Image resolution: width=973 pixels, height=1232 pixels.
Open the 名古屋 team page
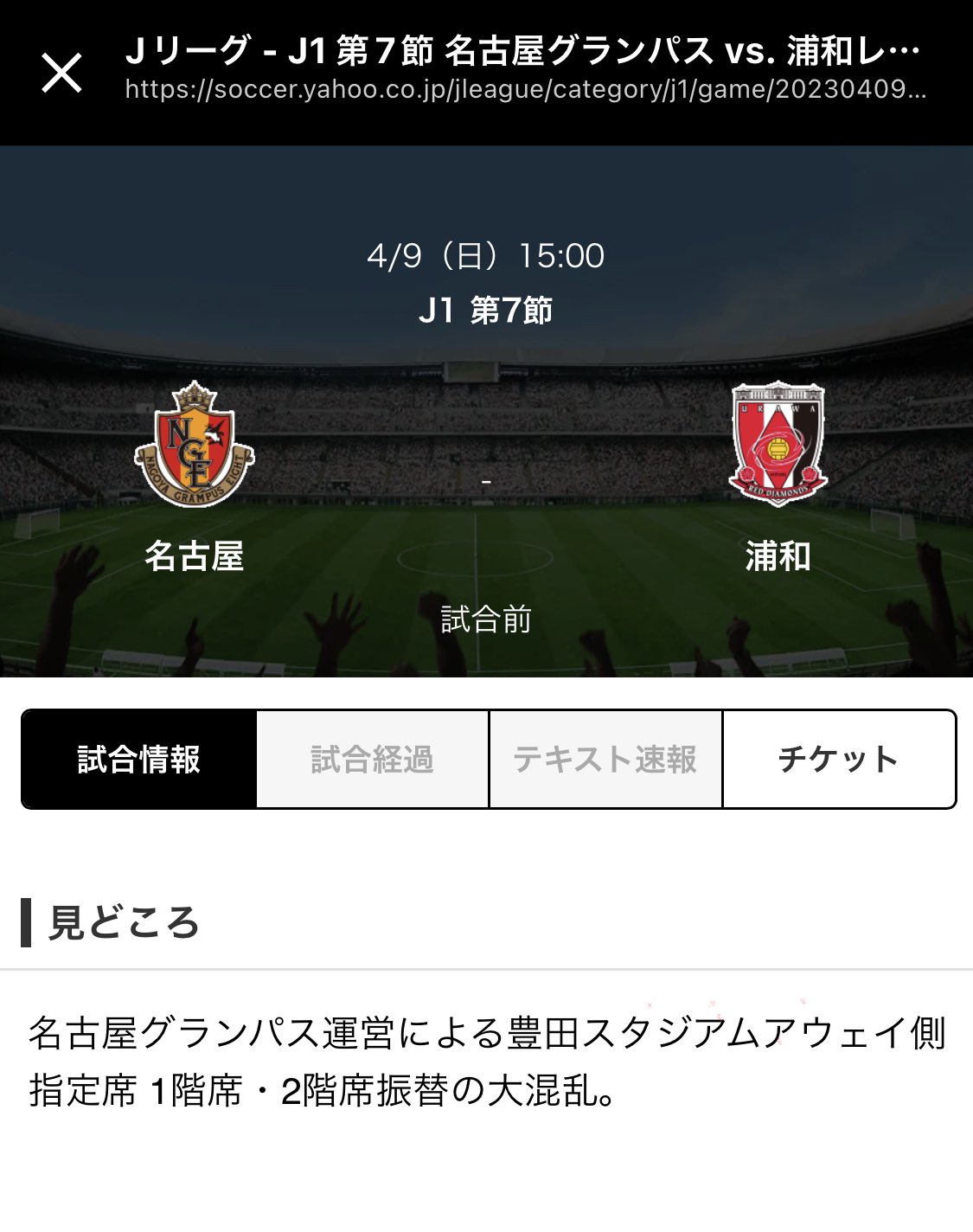pos(195,476)
